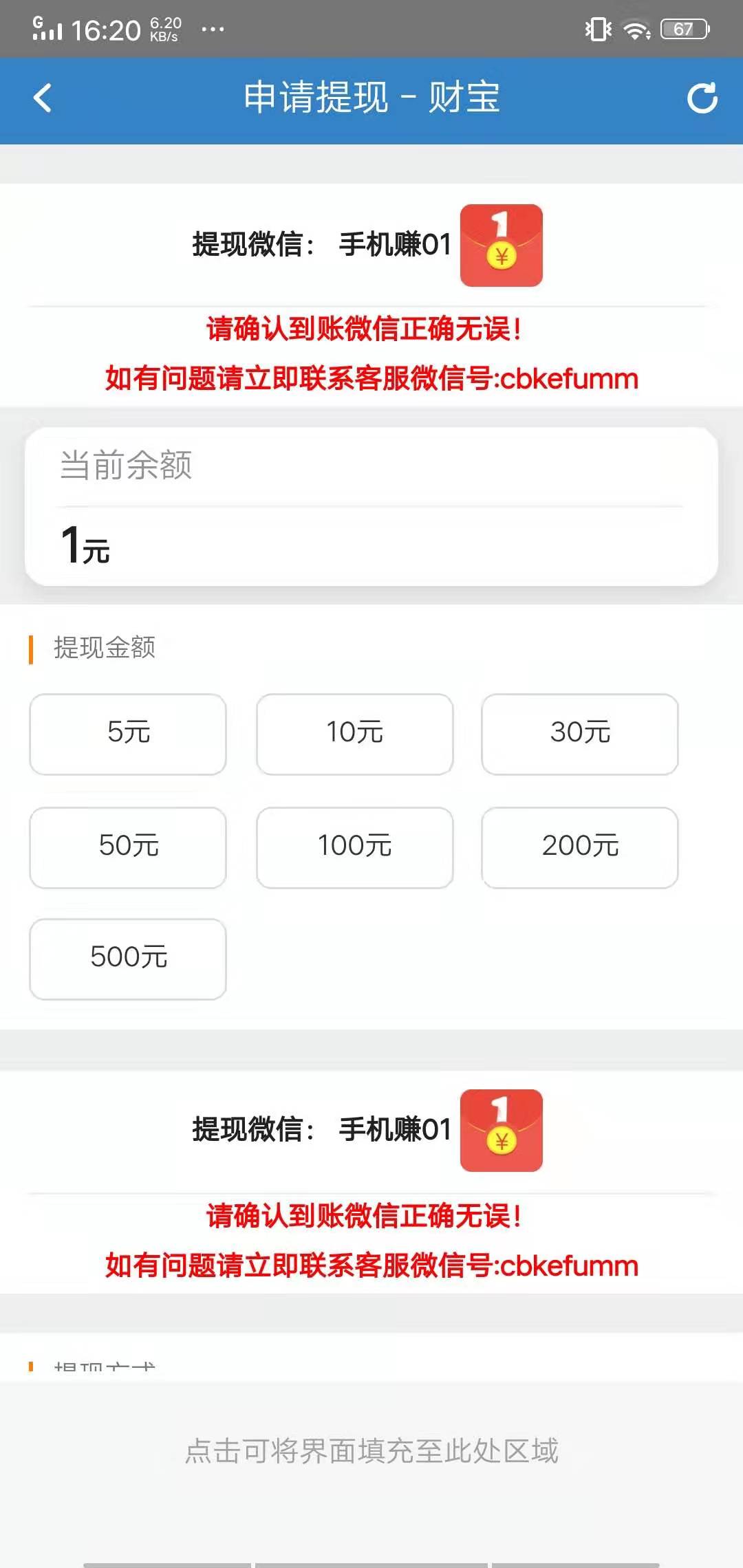Select the 500元 withdrawal amount

pyautogui.click(x=127, y=960)
